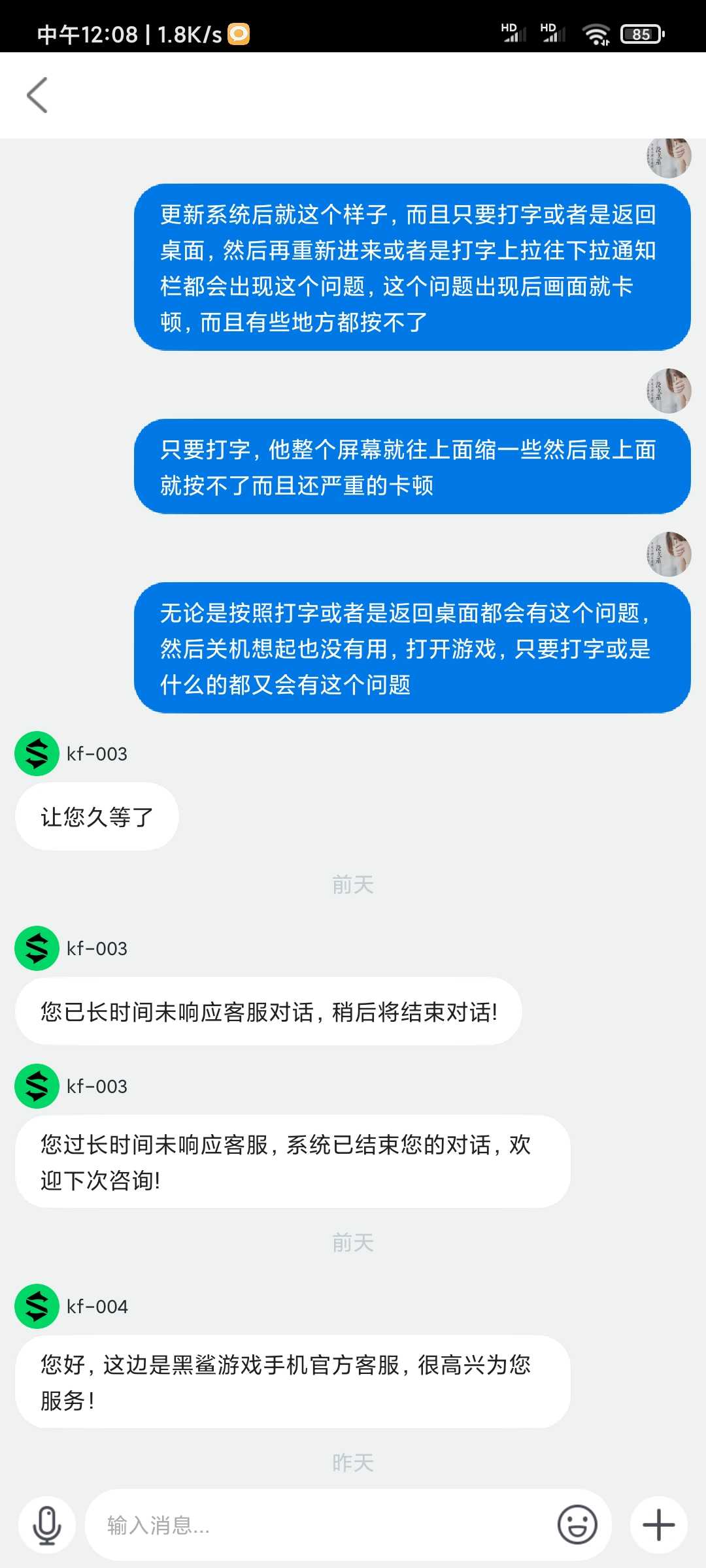Go back using the top-left arrow
Image resolution: width=706 pixels, height=1568 pixels.
pos(37,95)
